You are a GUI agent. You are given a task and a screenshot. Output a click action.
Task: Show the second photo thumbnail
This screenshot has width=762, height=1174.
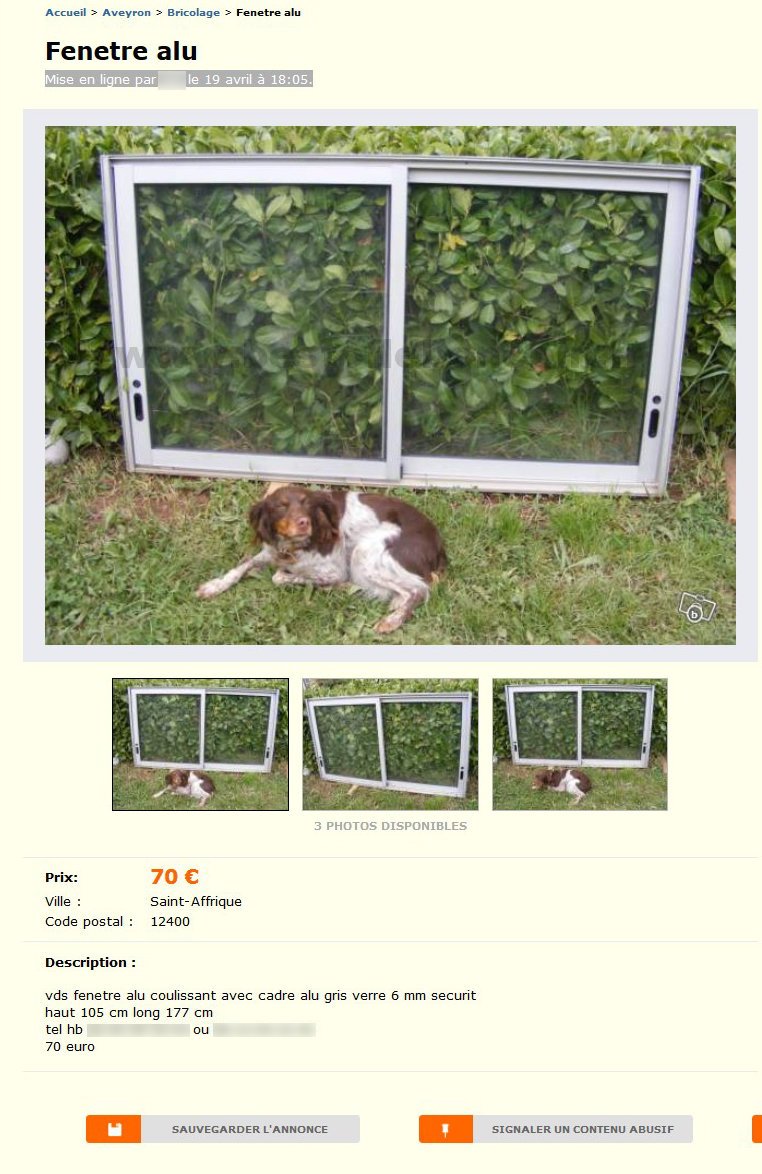pos(390,744)
